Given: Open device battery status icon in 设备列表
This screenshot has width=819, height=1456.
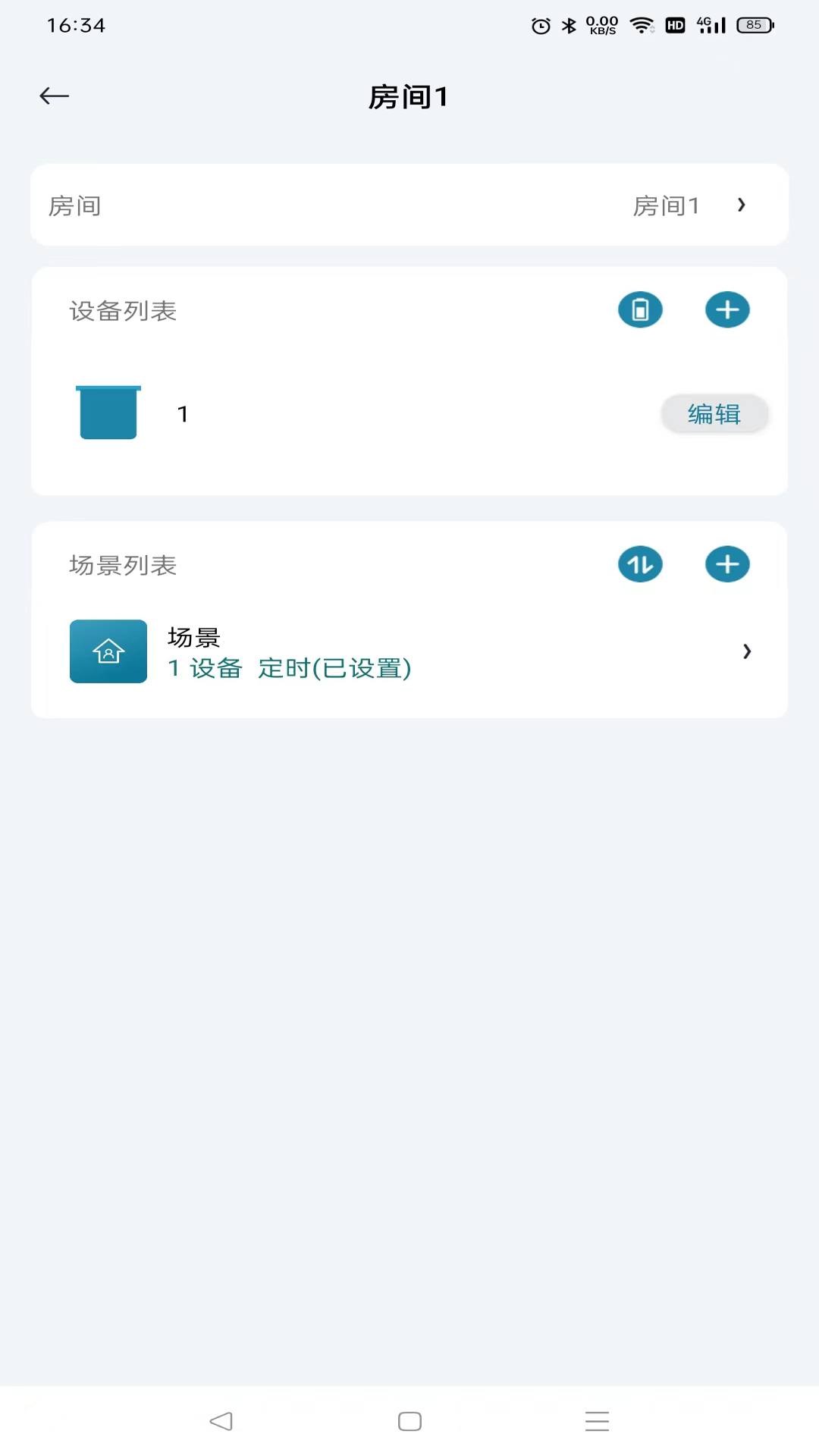Looking at the screenshot, I should pos(640,309).
